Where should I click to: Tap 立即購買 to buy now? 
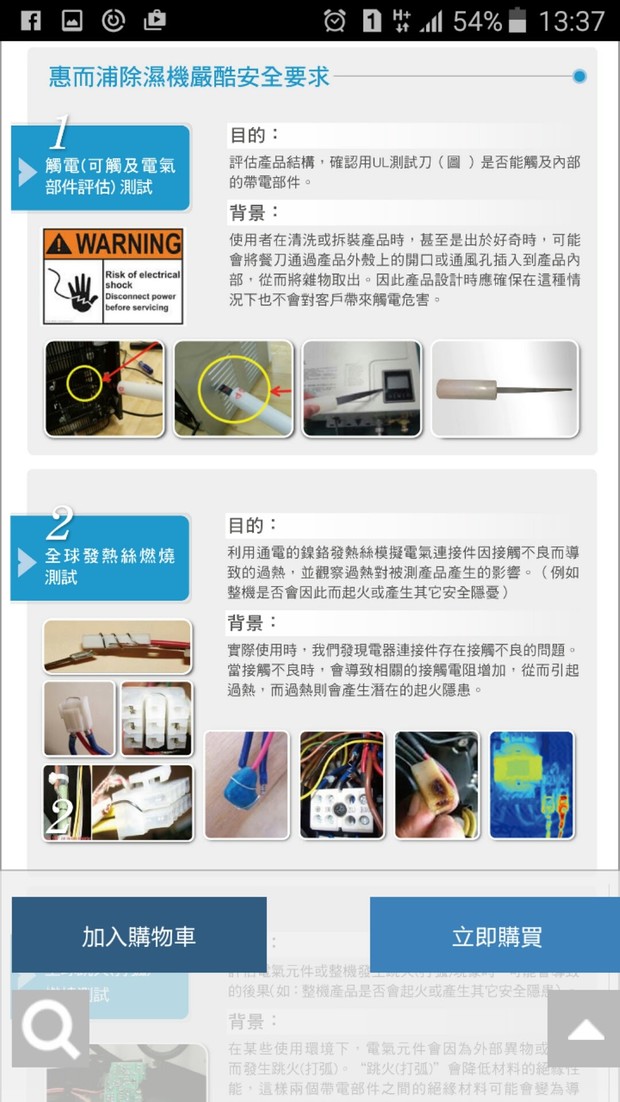(x=496, y=936)
